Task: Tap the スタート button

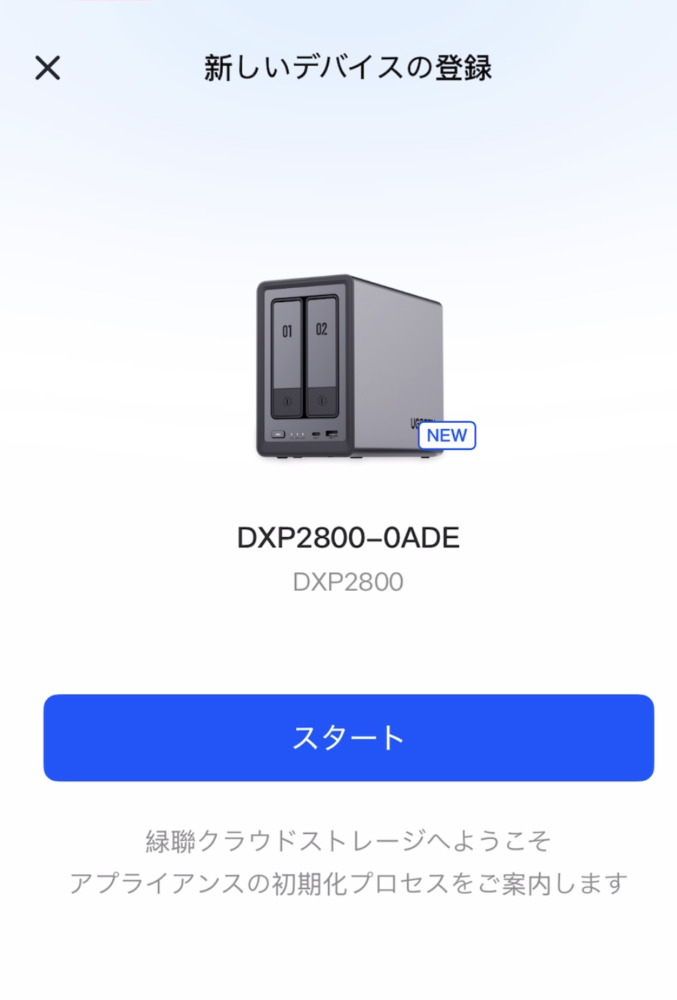Action: (x=348, y=738)
